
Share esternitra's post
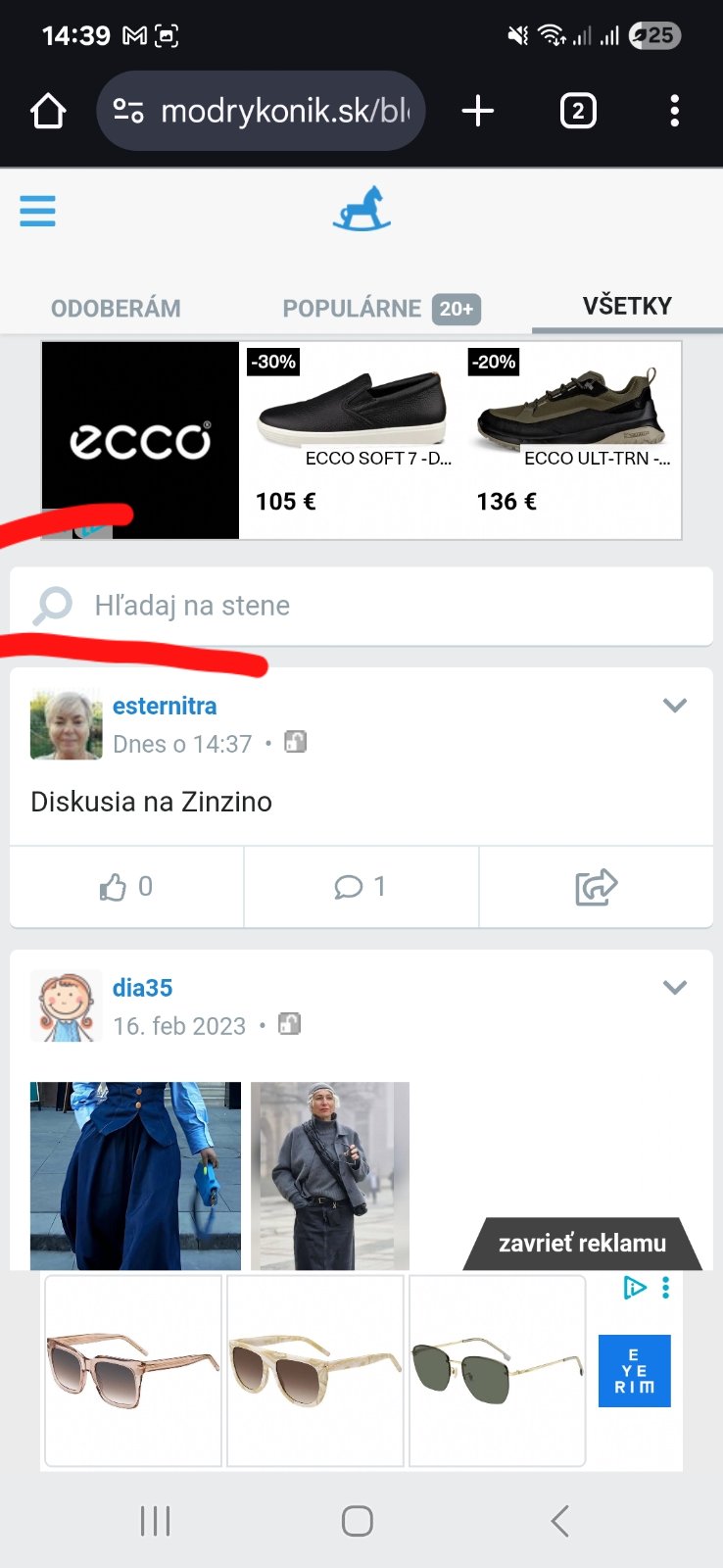[x=596, y=887]
